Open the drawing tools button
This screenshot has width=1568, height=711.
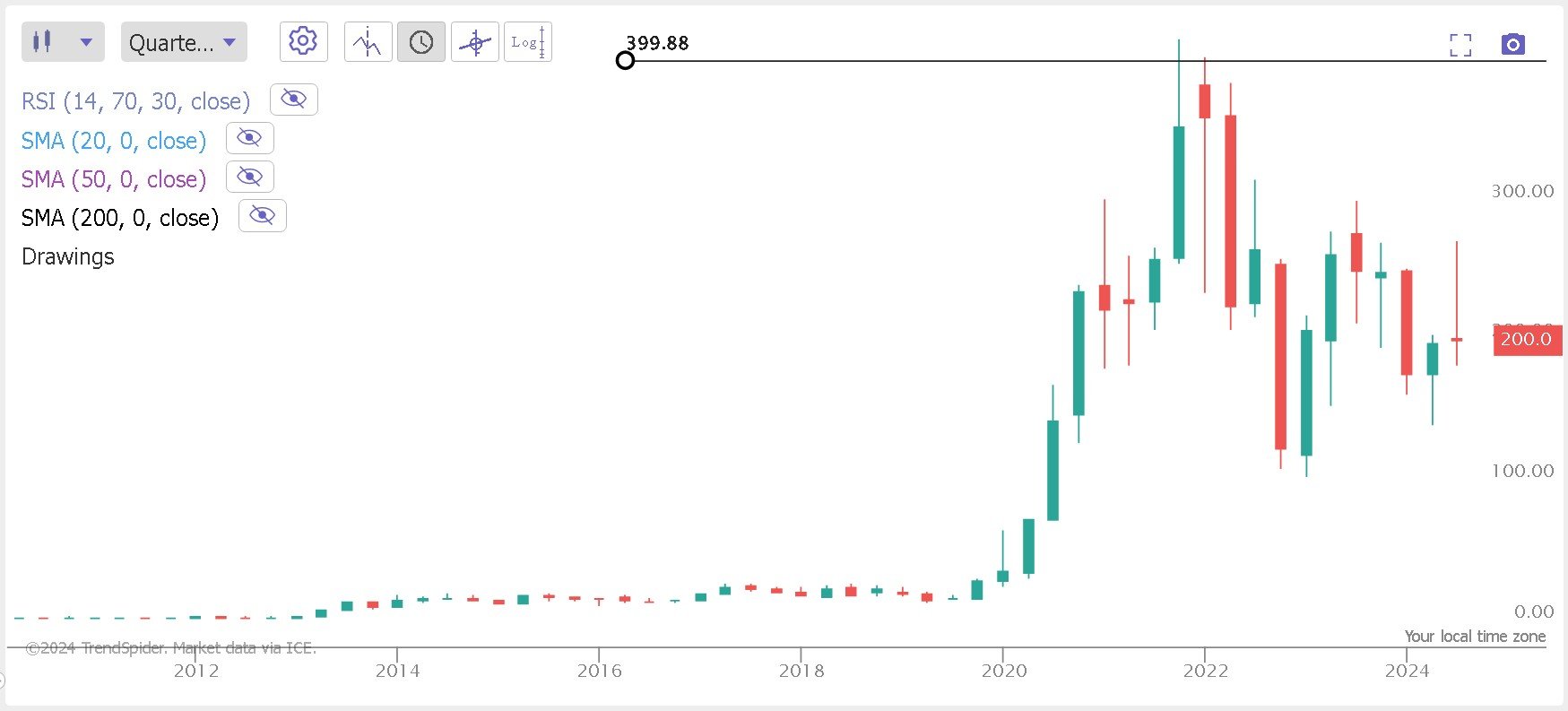pyautogui.click(x=475, y=42)
